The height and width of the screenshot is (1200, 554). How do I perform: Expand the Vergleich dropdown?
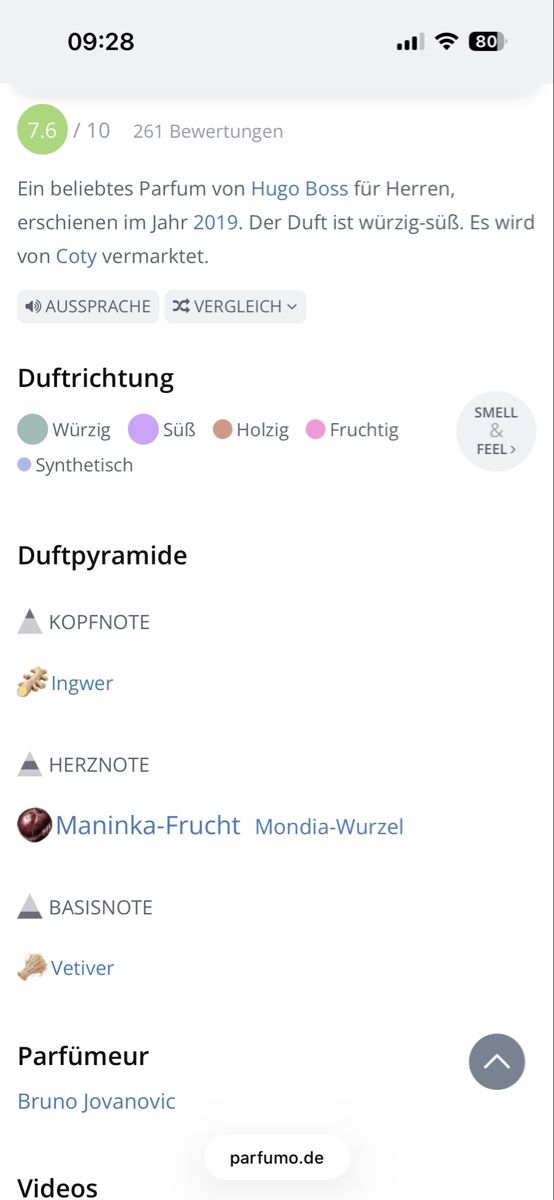tap(235, 307)
